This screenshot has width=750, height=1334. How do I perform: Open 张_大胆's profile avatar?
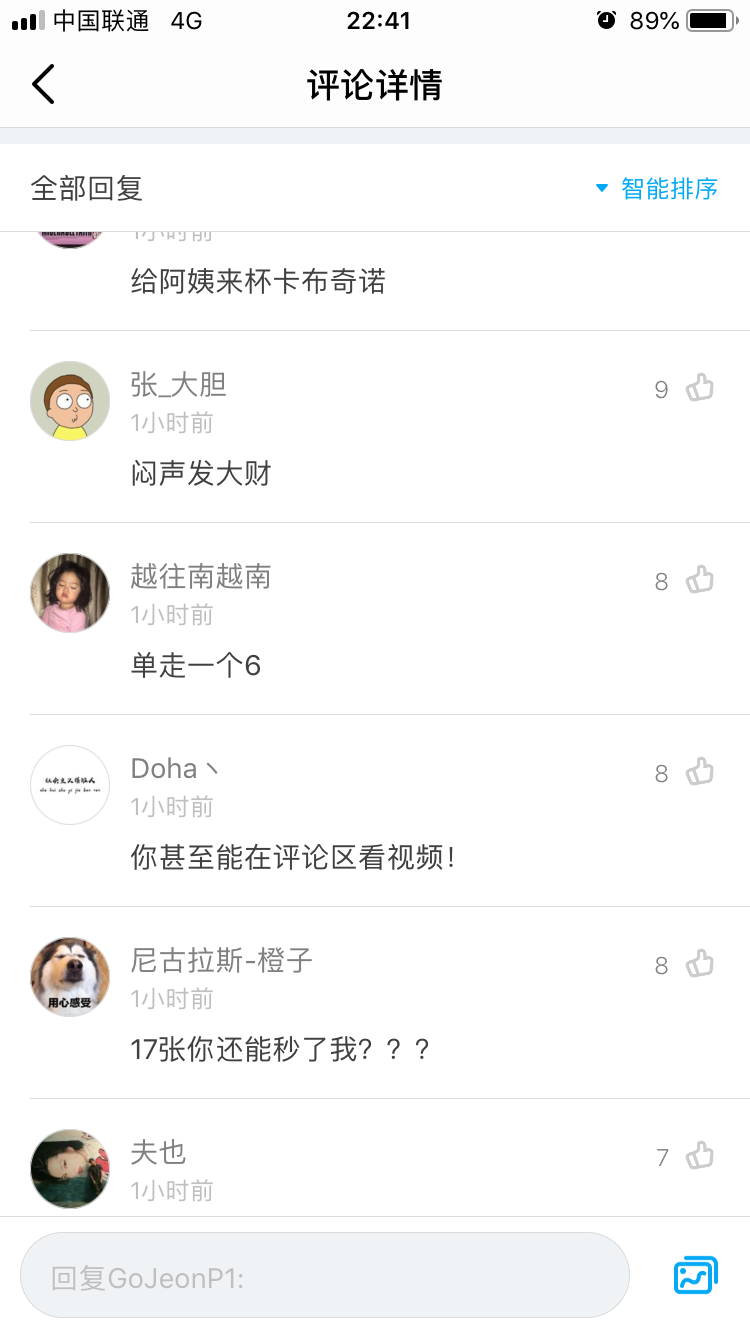point(70,401)
